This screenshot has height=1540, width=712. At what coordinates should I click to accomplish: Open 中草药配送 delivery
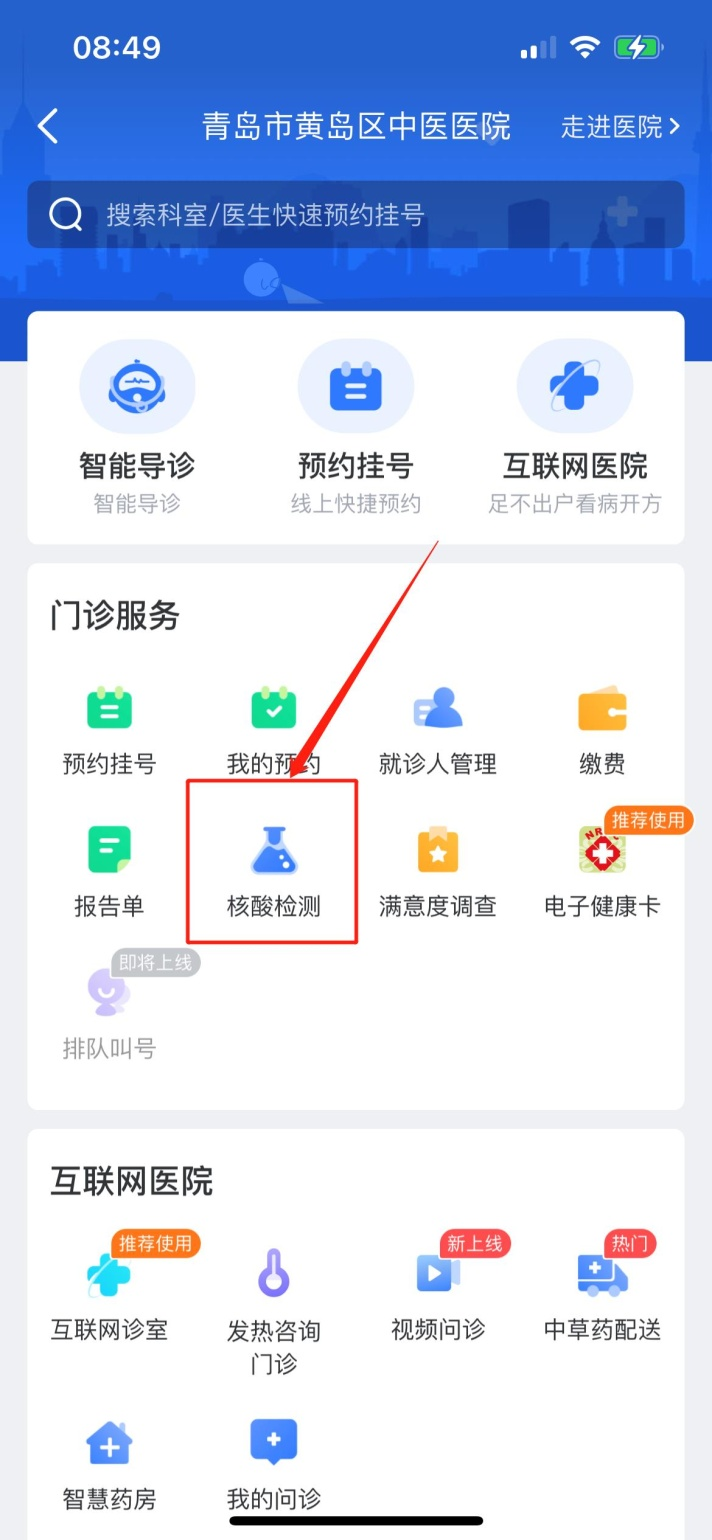pos(602,1295)
